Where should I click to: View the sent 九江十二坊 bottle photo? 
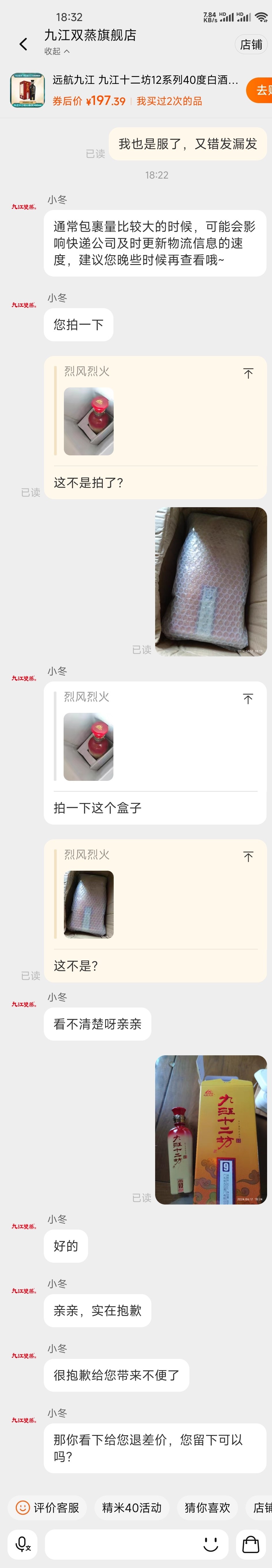point(210,1129)
